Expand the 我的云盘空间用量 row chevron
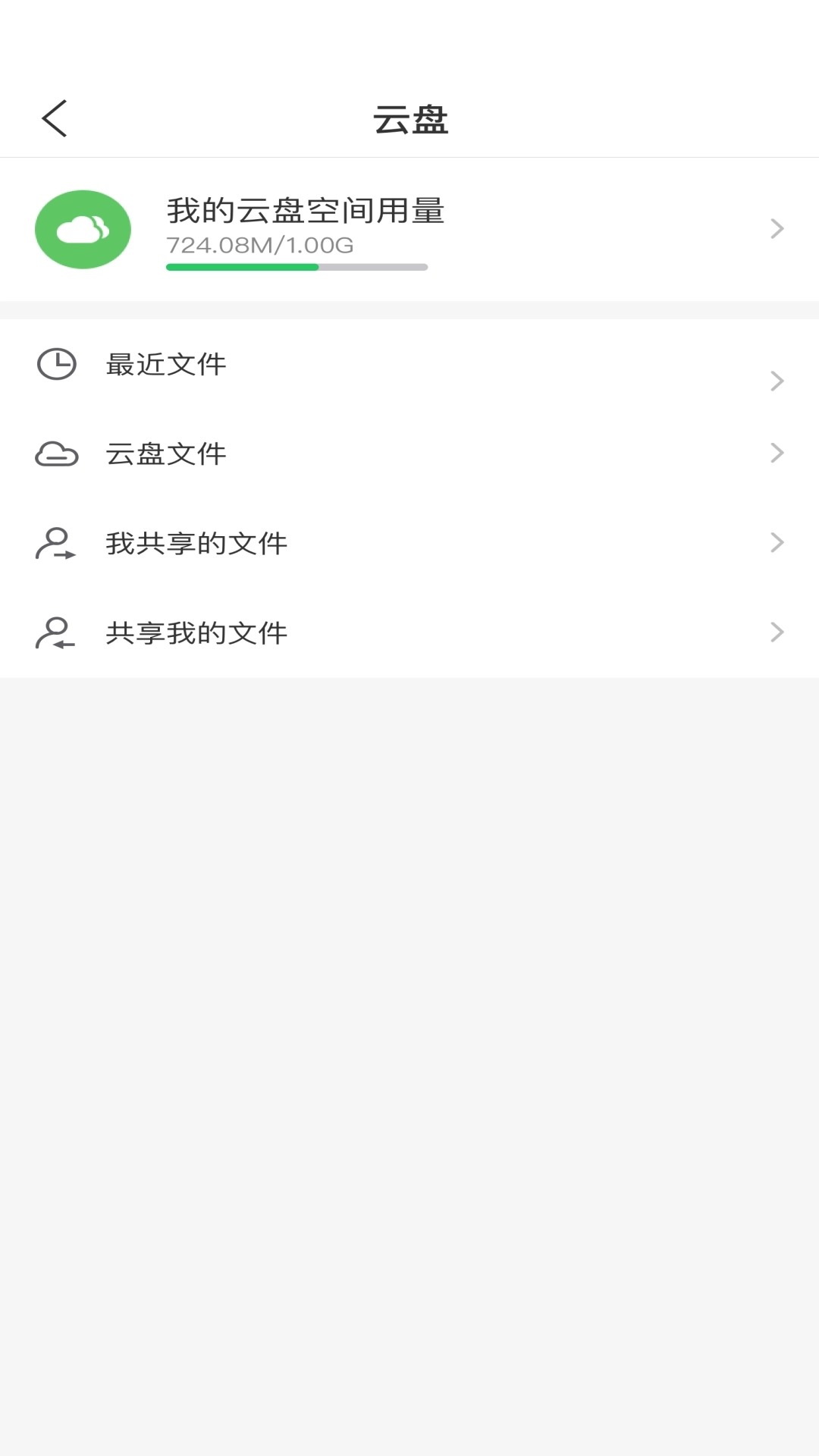Image resolution: width=819 pixels, height=1456 pixels. [777, 228]
